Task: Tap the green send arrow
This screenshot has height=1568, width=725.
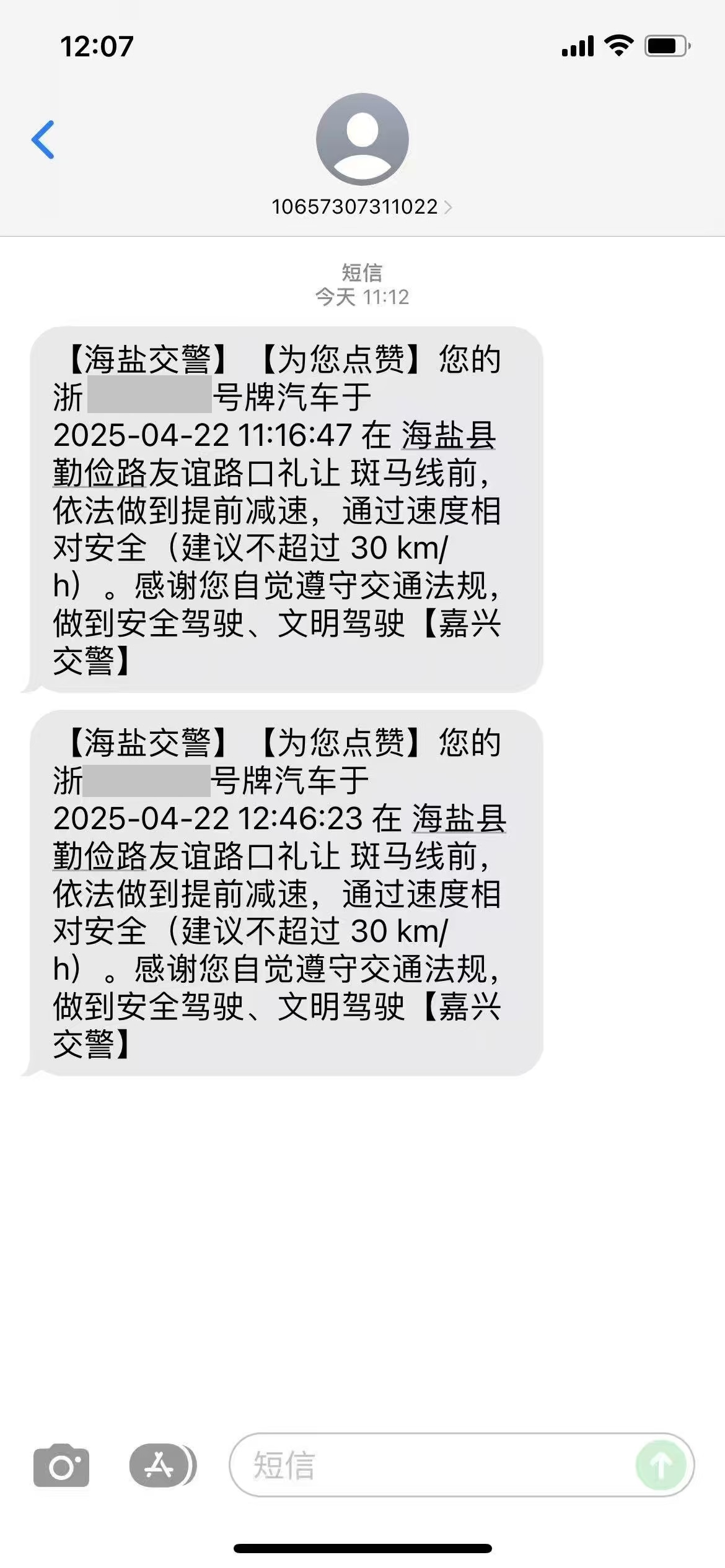Action: click(x=661, y=1465)
